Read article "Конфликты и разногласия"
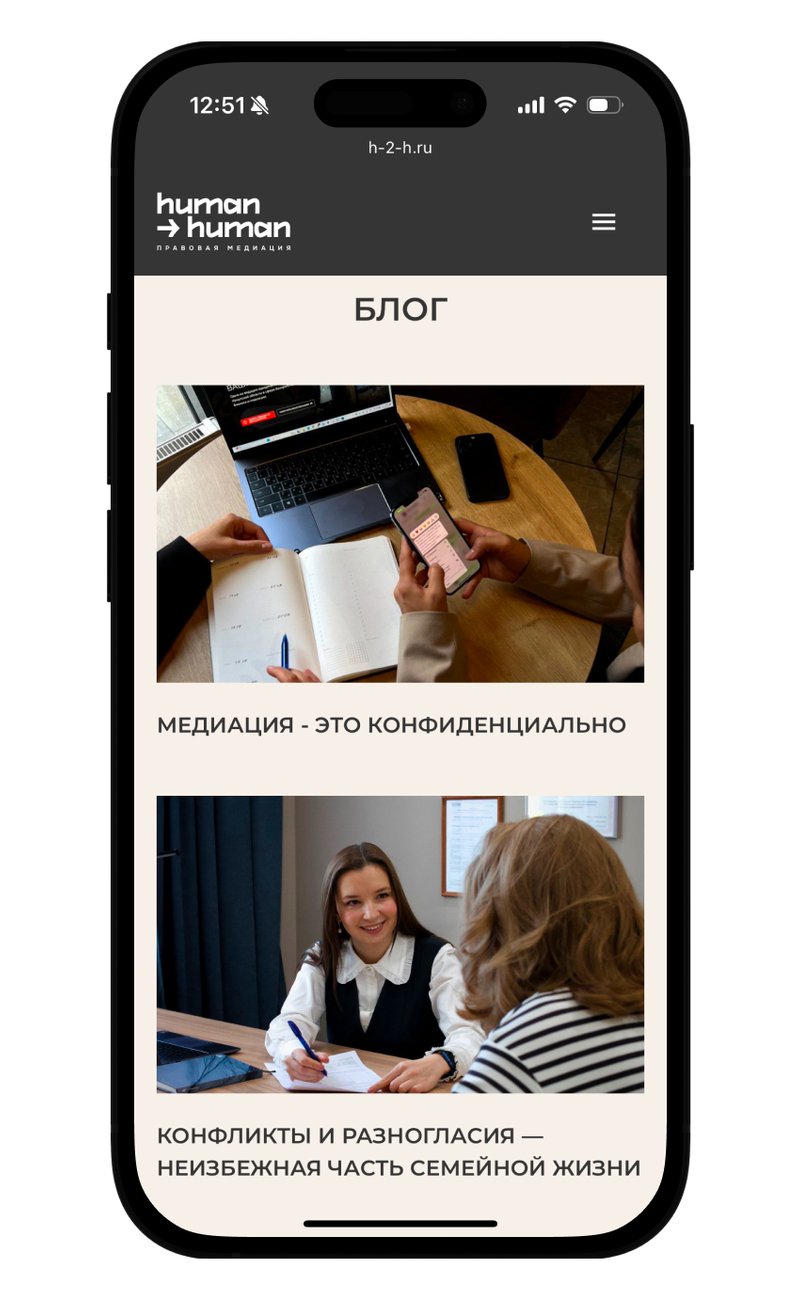Screen dimensions: 800x1300 (x=398, y=1152)
